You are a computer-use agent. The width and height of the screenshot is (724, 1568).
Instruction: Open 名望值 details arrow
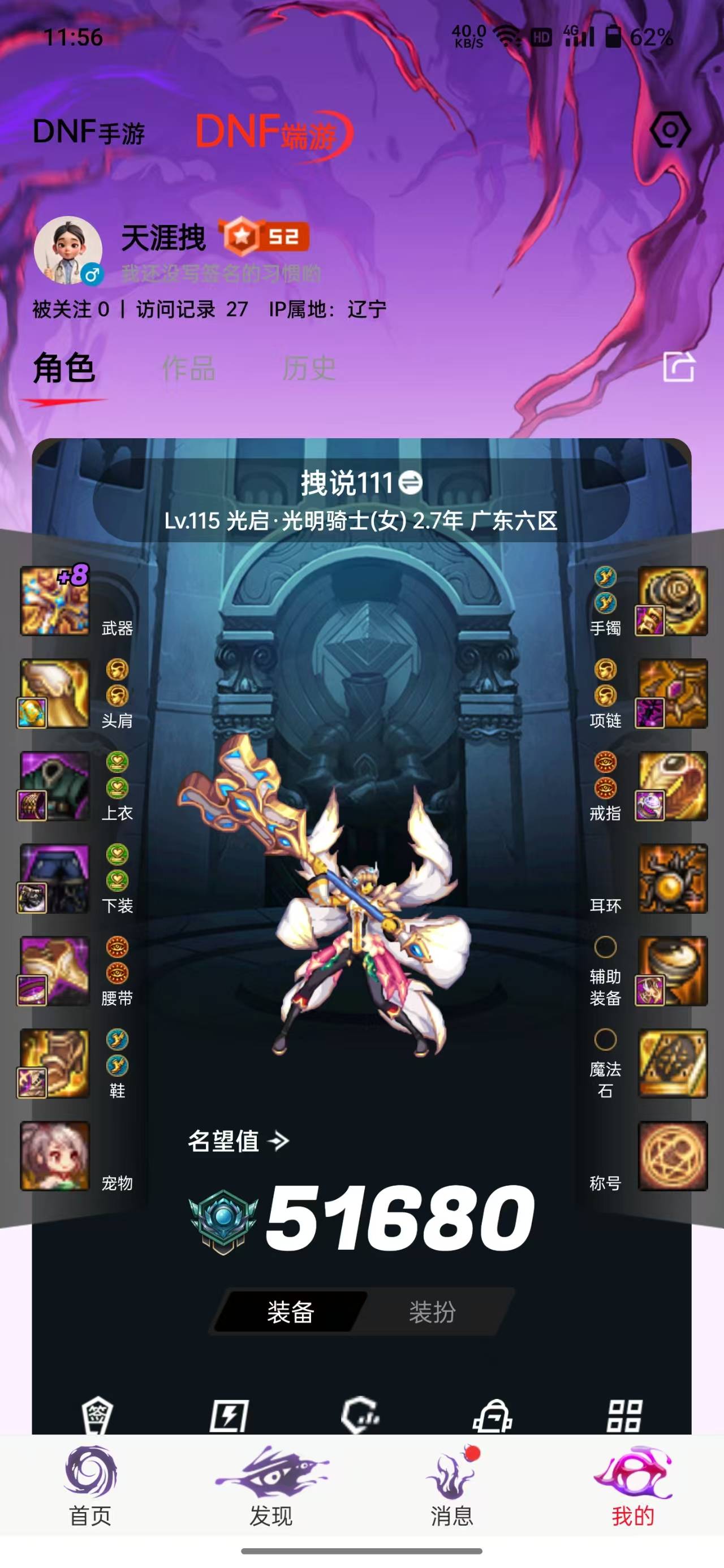279,1141
